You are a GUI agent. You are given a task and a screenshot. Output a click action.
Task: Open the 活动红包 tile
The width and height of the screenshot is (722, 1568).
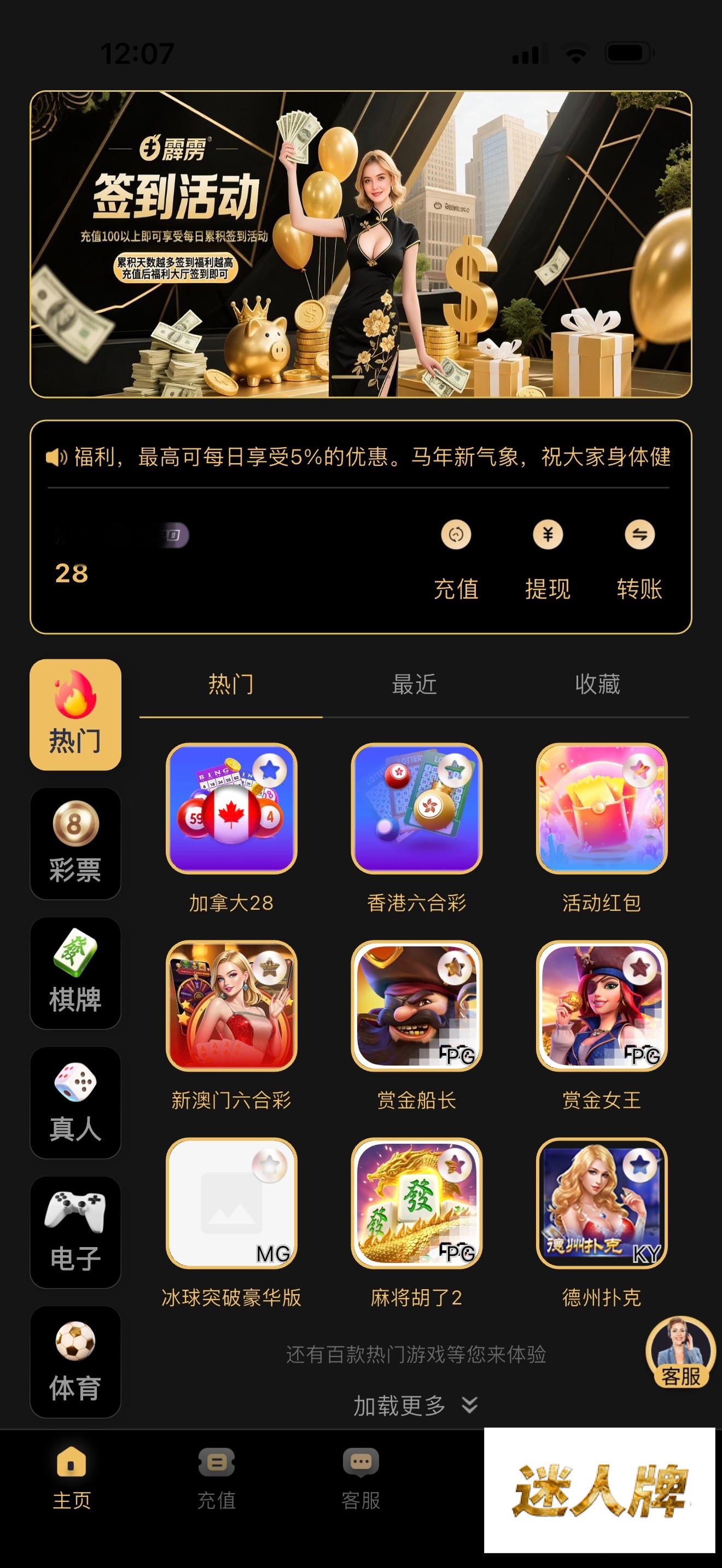pos(602,809)
